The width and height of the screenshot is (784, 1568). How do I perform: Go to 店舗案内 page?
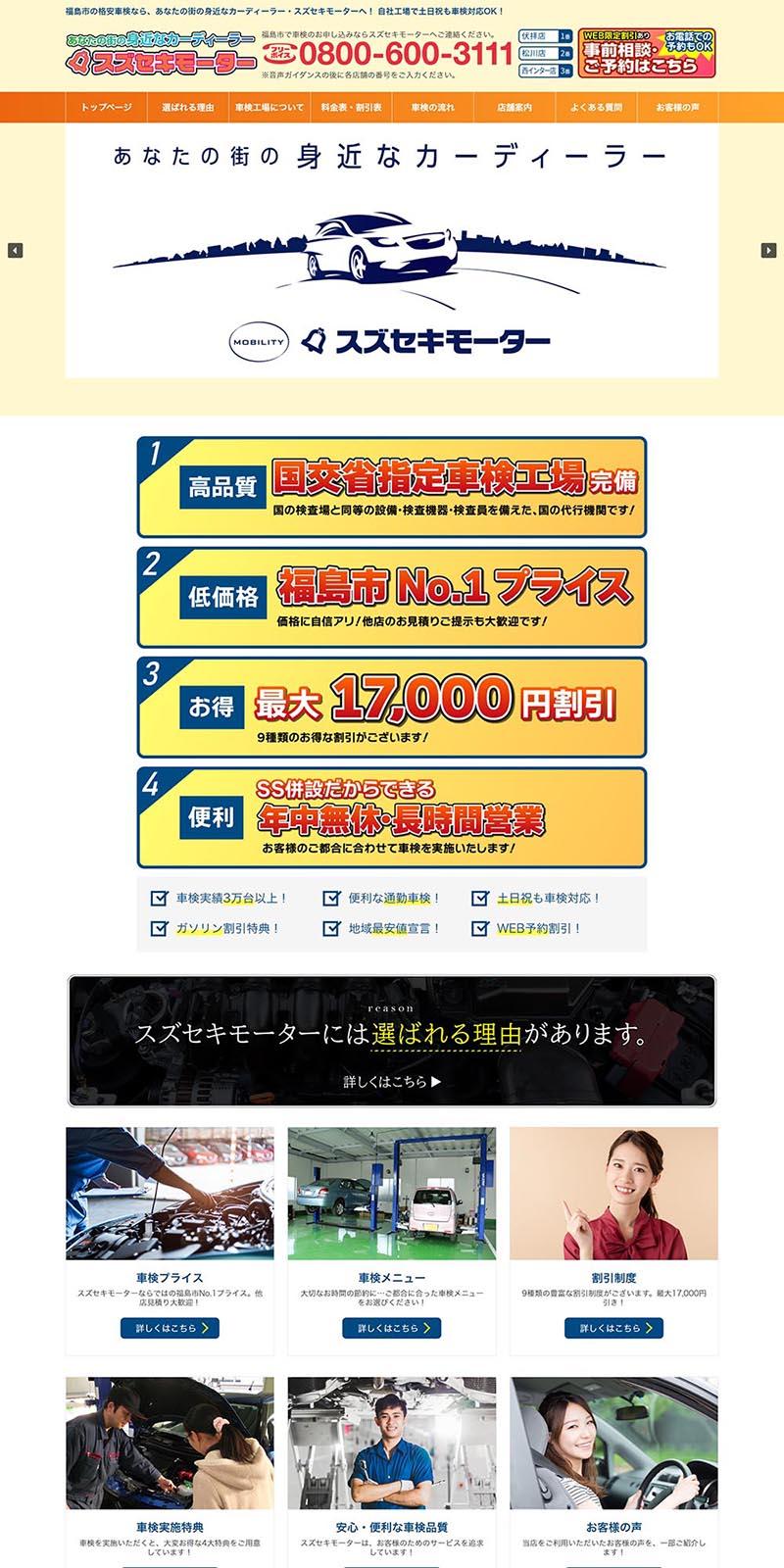tap(514, 108)
